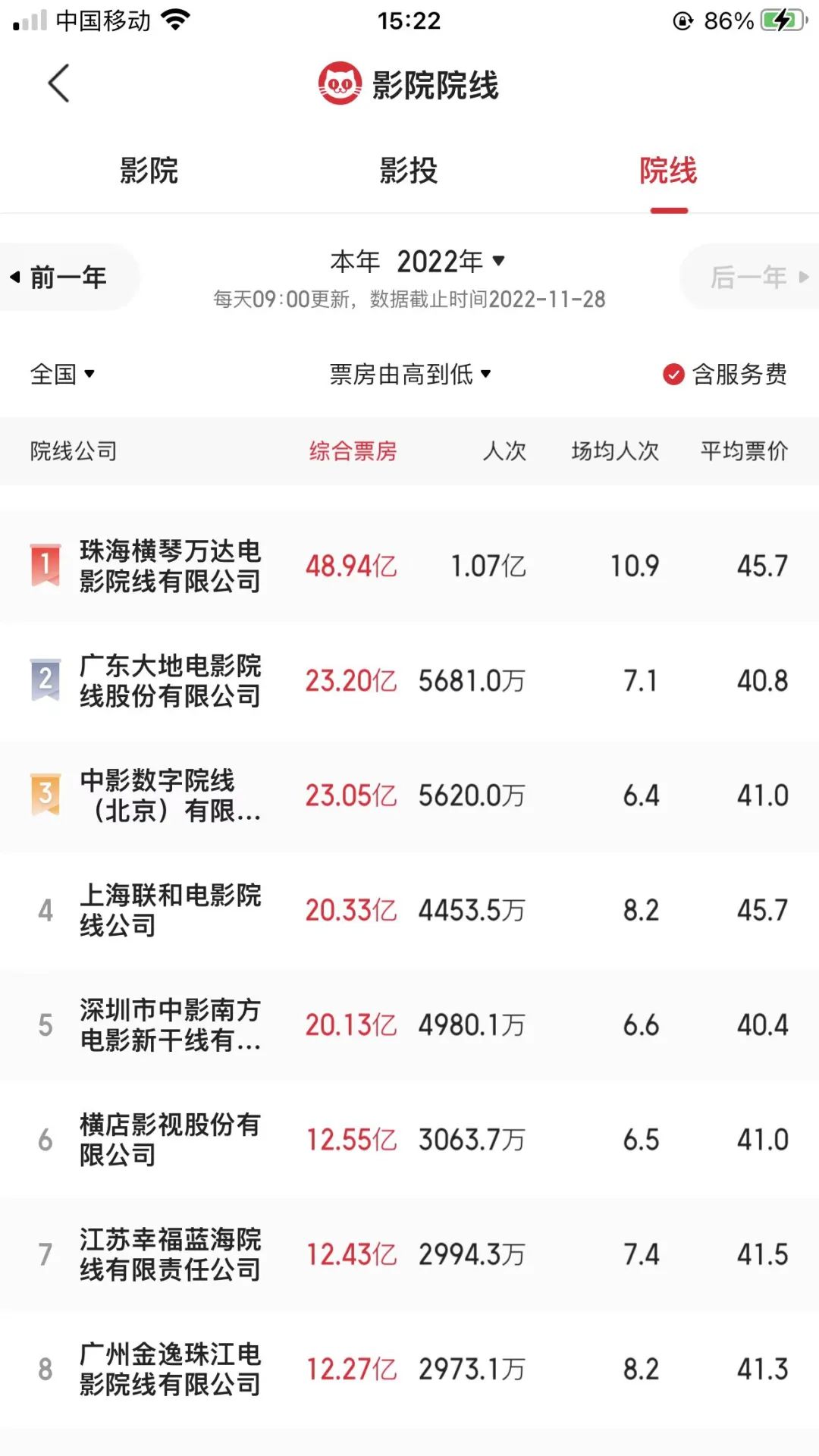Open the 全国 region dropdown
The width and height of the screenshot is (819, 1456).
[x=62, y=374]
